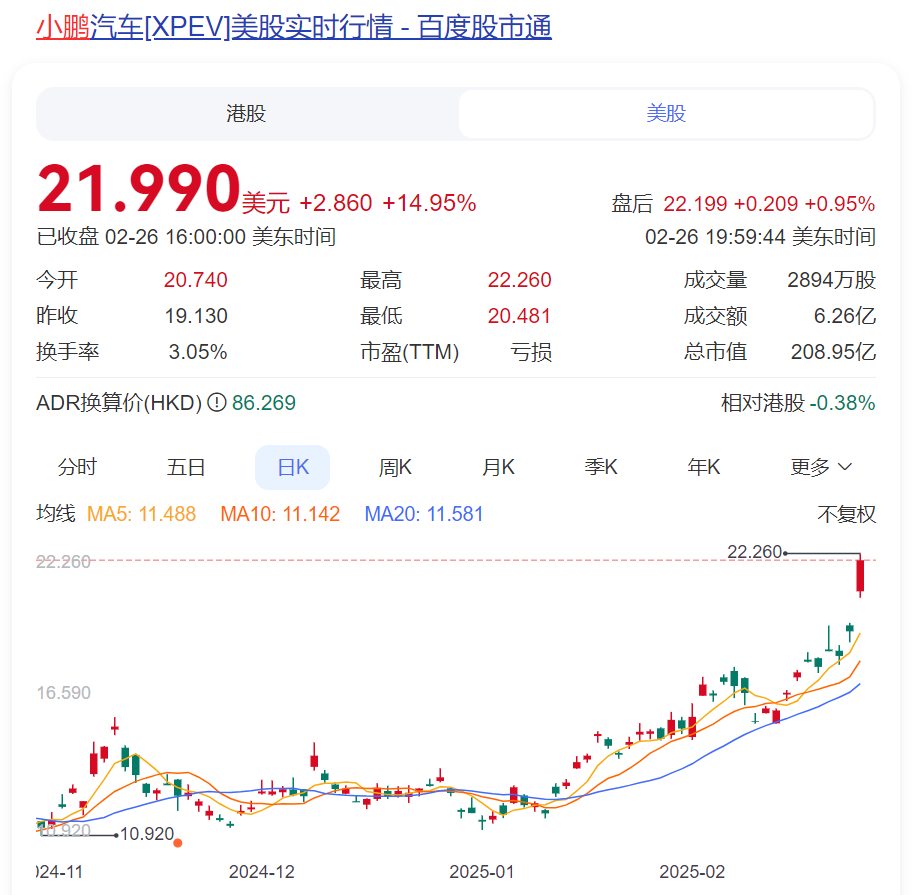View the 月K chart
Screen dimensions: 922x895
coord(498,467)
